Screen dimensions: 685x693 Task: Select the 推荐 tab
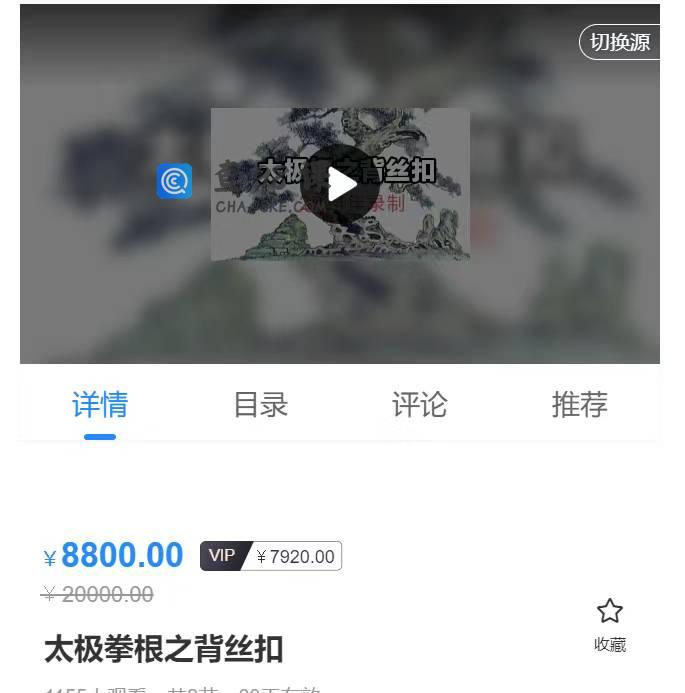pyautogui.click(x=579, y=405)
